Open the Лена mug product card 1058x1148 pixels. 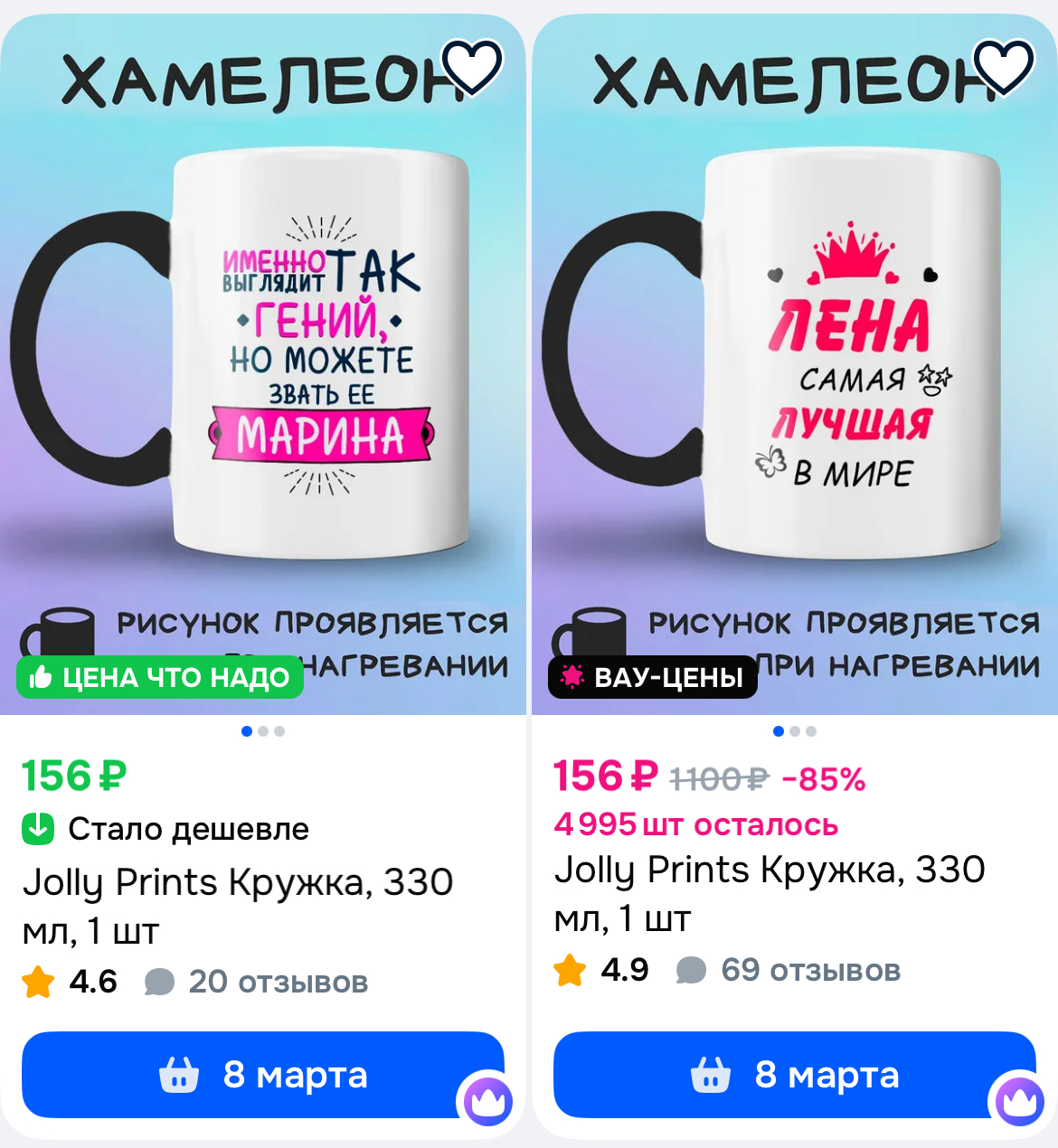pos(794,362)
